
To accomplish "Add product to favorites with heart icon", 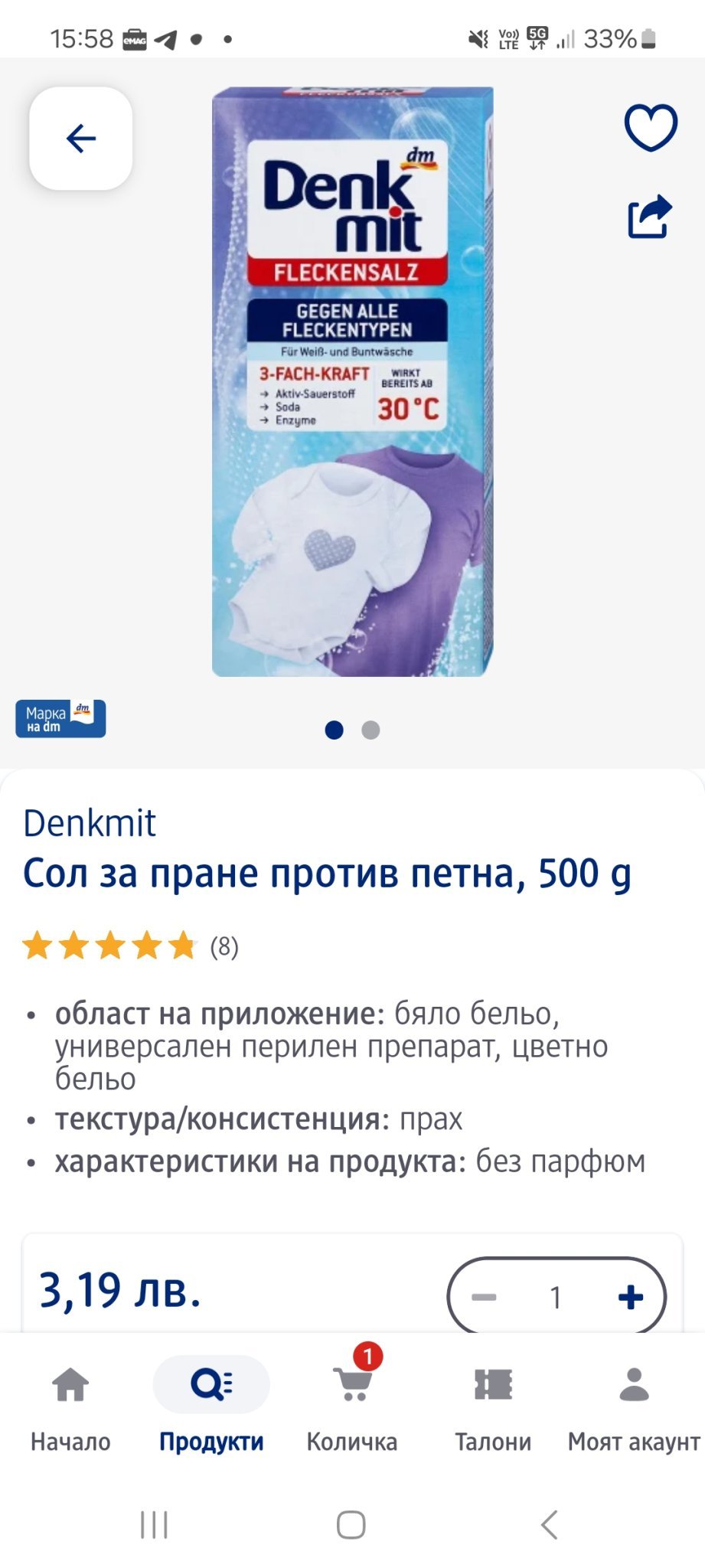I will click(651, 127).
